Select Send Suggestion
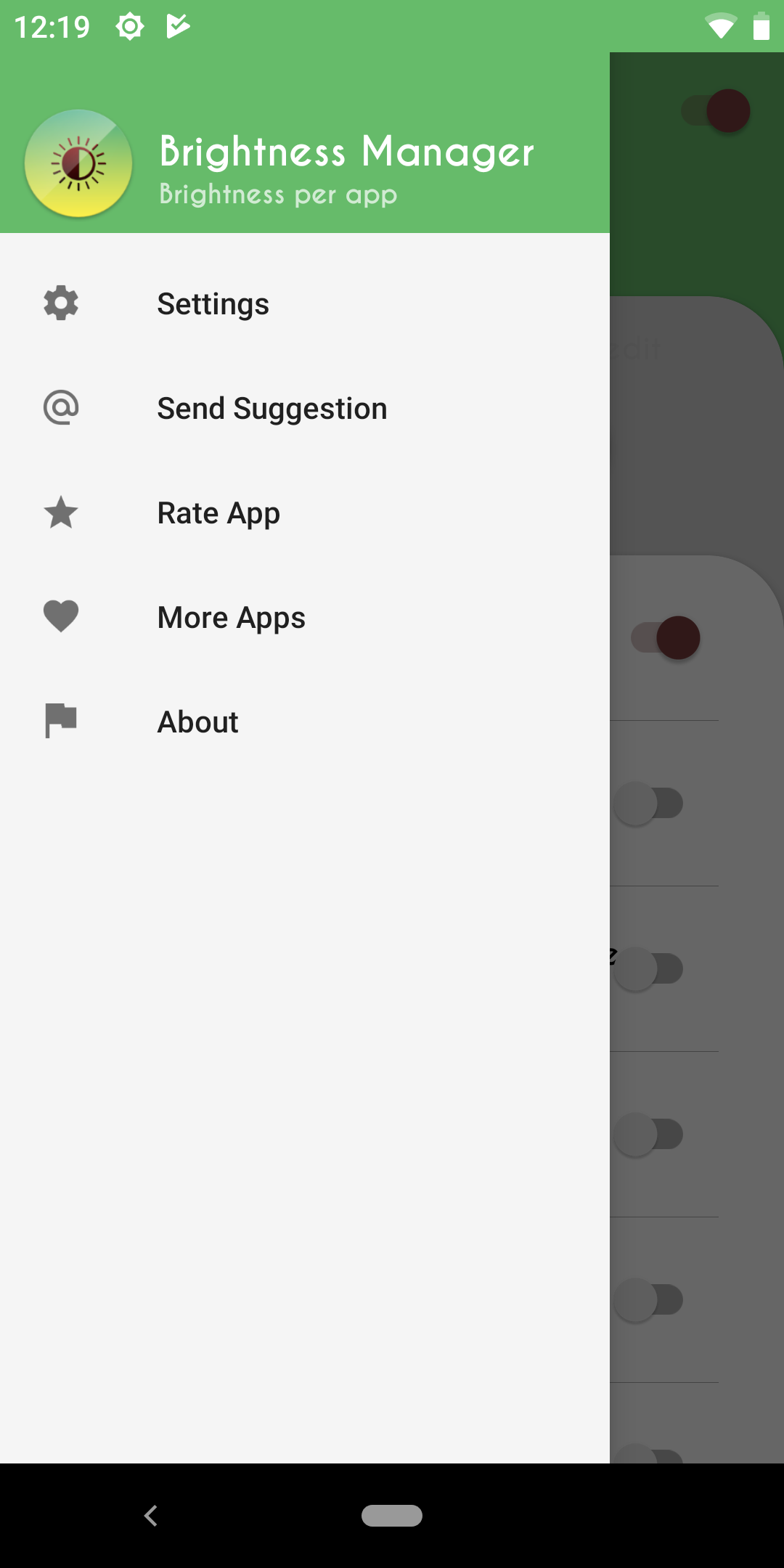 point(305,408)
